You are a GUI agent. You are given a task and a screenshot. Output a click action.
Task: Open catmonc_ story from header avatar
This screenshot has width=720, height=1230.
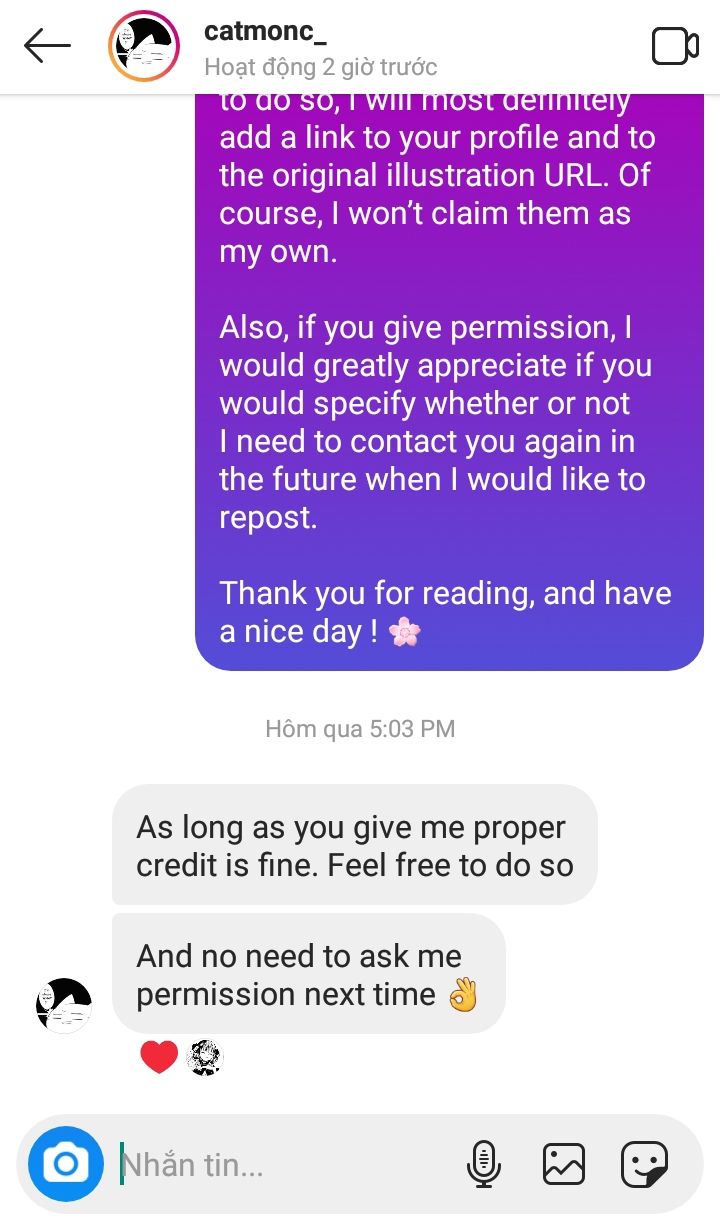pyautogui.click(x=144, y=46)
